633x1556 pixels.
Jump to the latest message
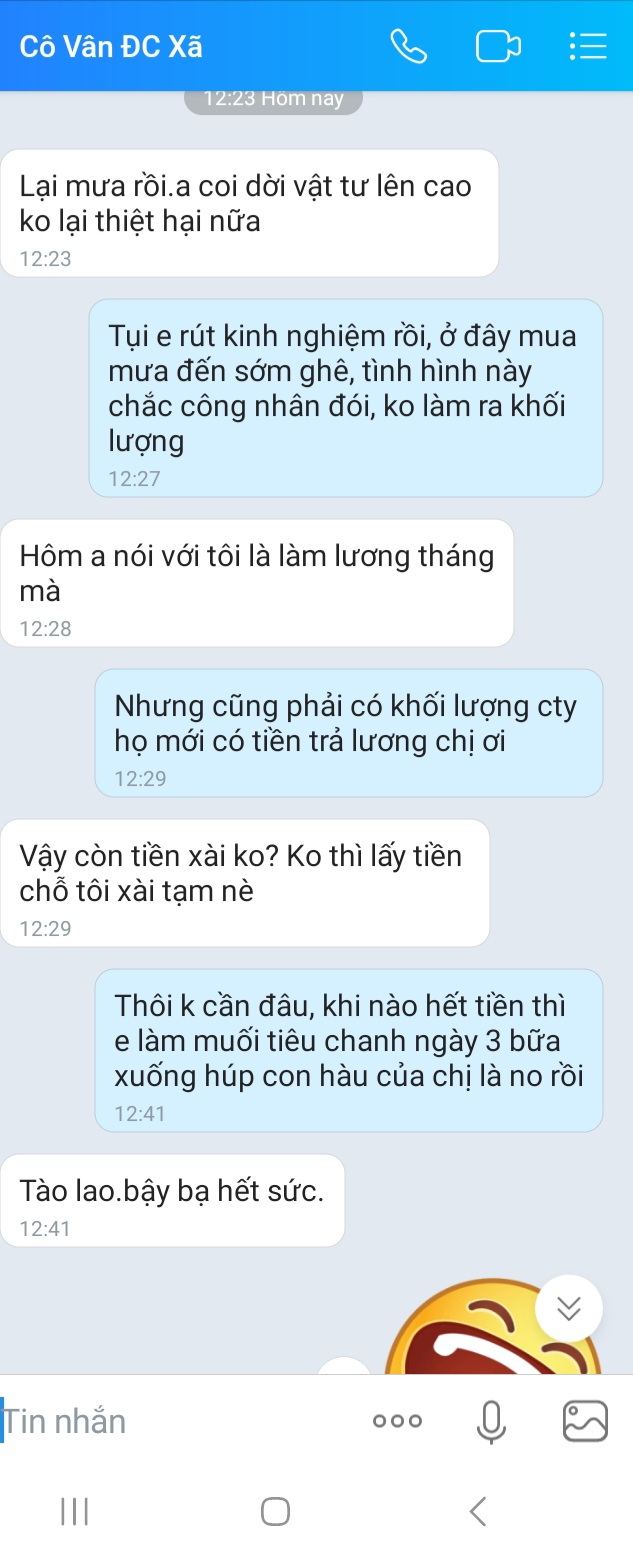click(569, 1308)
